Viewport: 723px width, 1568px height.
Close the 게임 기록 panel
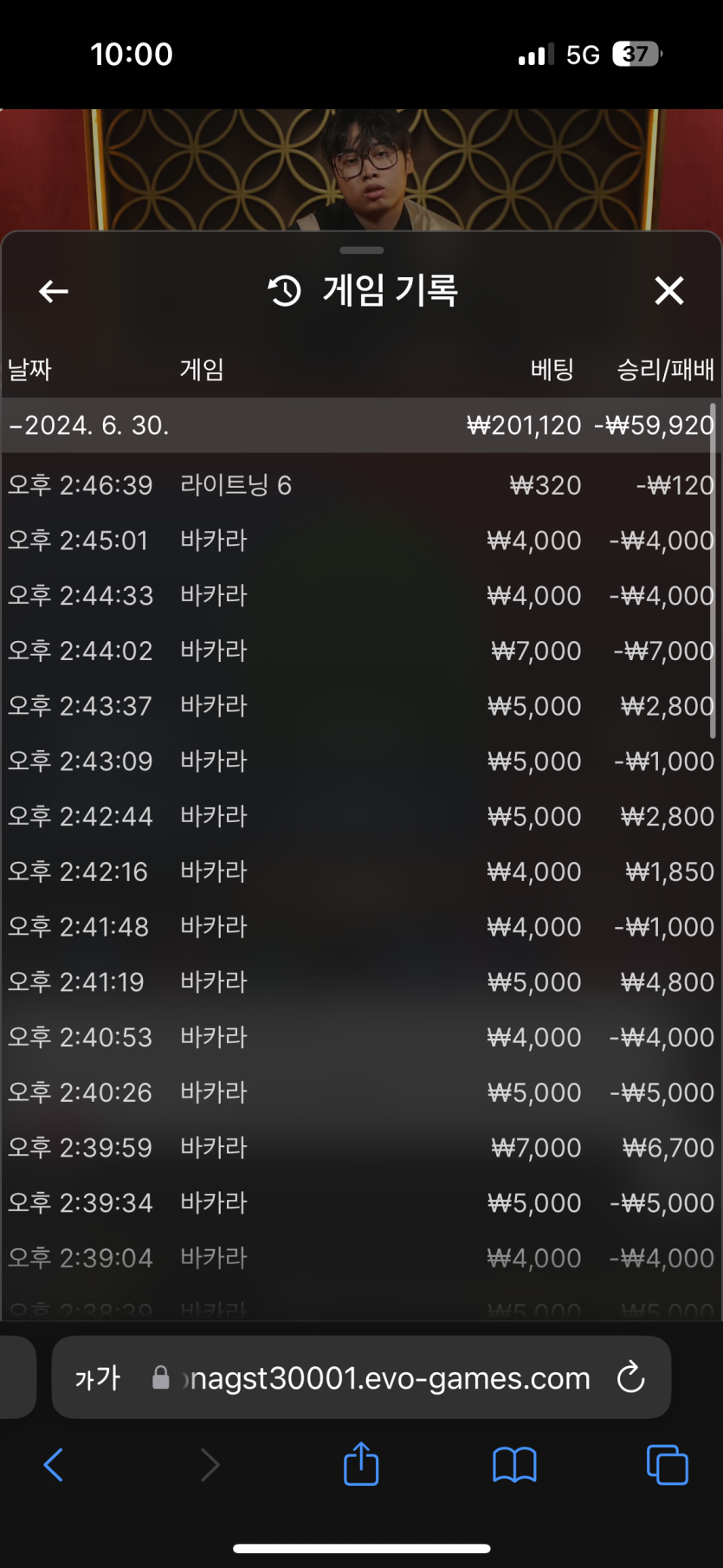(668, 291)
